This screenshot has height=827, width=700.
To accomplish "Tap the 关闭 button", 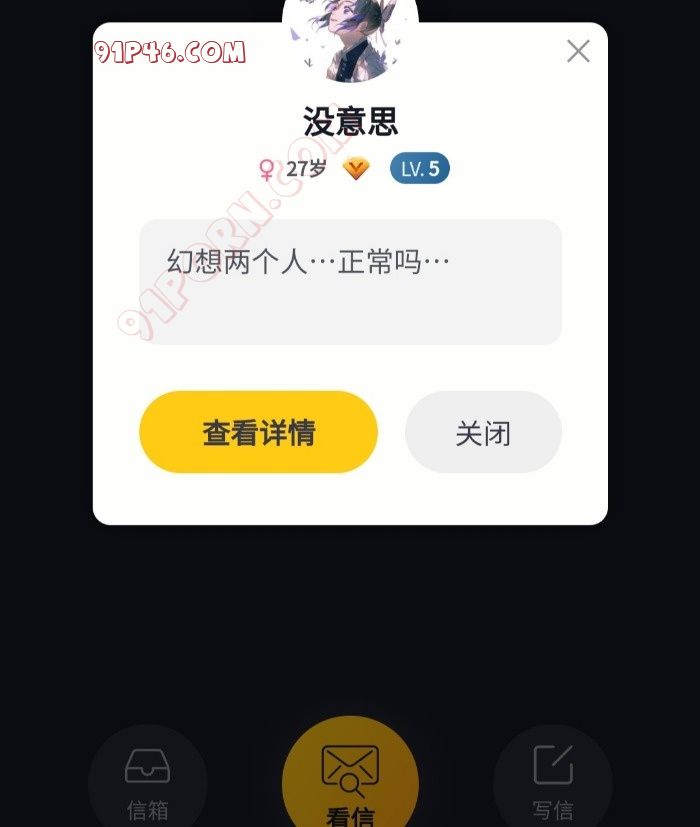I will tap(483, 432).
